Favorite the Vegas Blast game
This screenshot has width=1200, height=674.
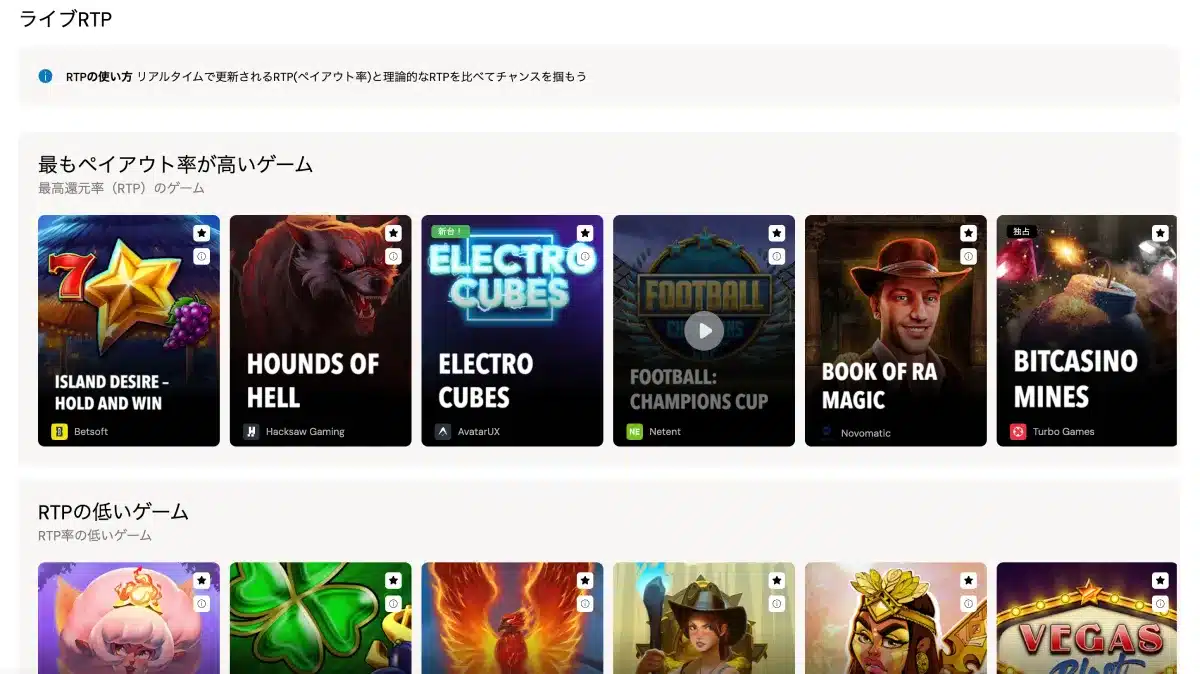(1160, 580)
